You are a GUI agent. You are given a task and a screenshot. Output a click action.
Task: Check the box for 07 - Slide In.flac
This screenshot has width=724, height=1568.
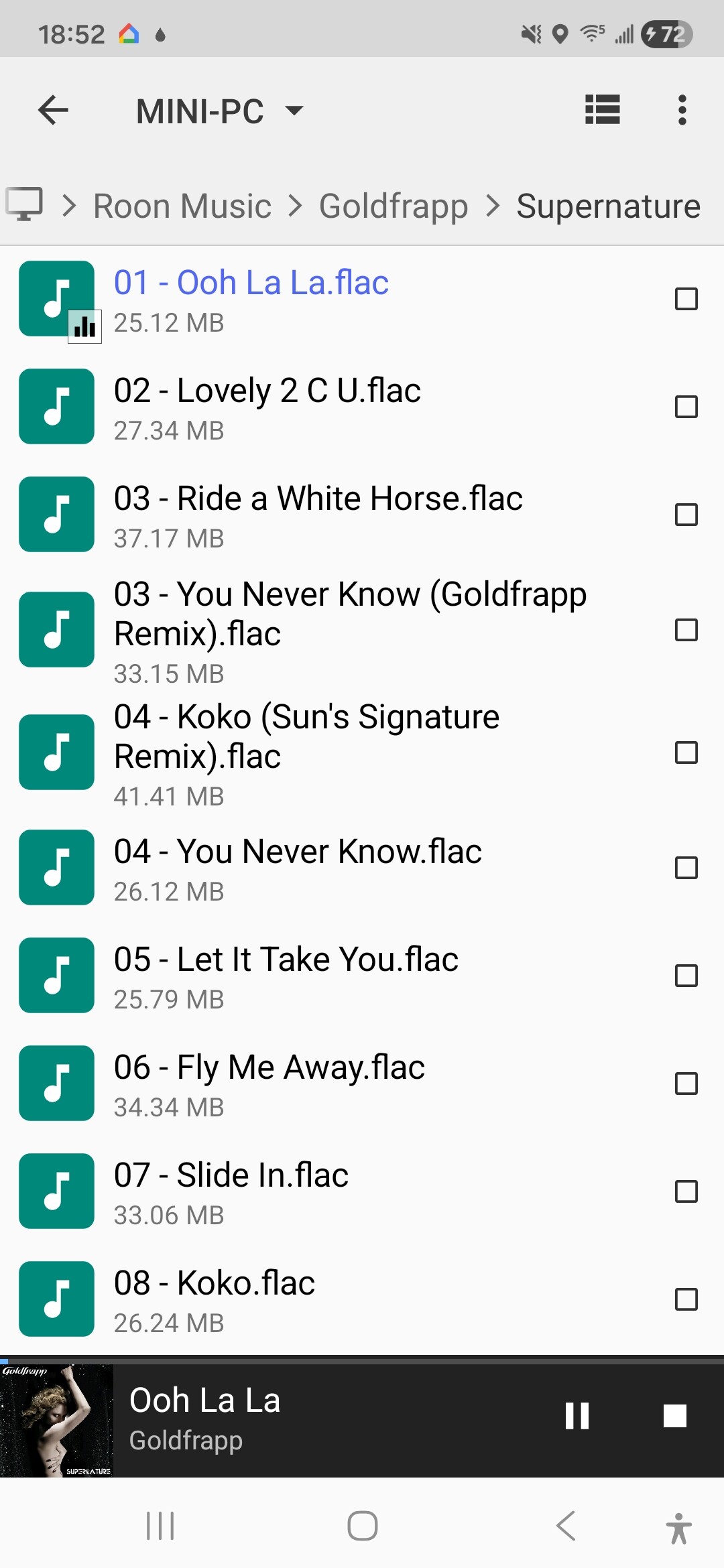(686, 1191)
